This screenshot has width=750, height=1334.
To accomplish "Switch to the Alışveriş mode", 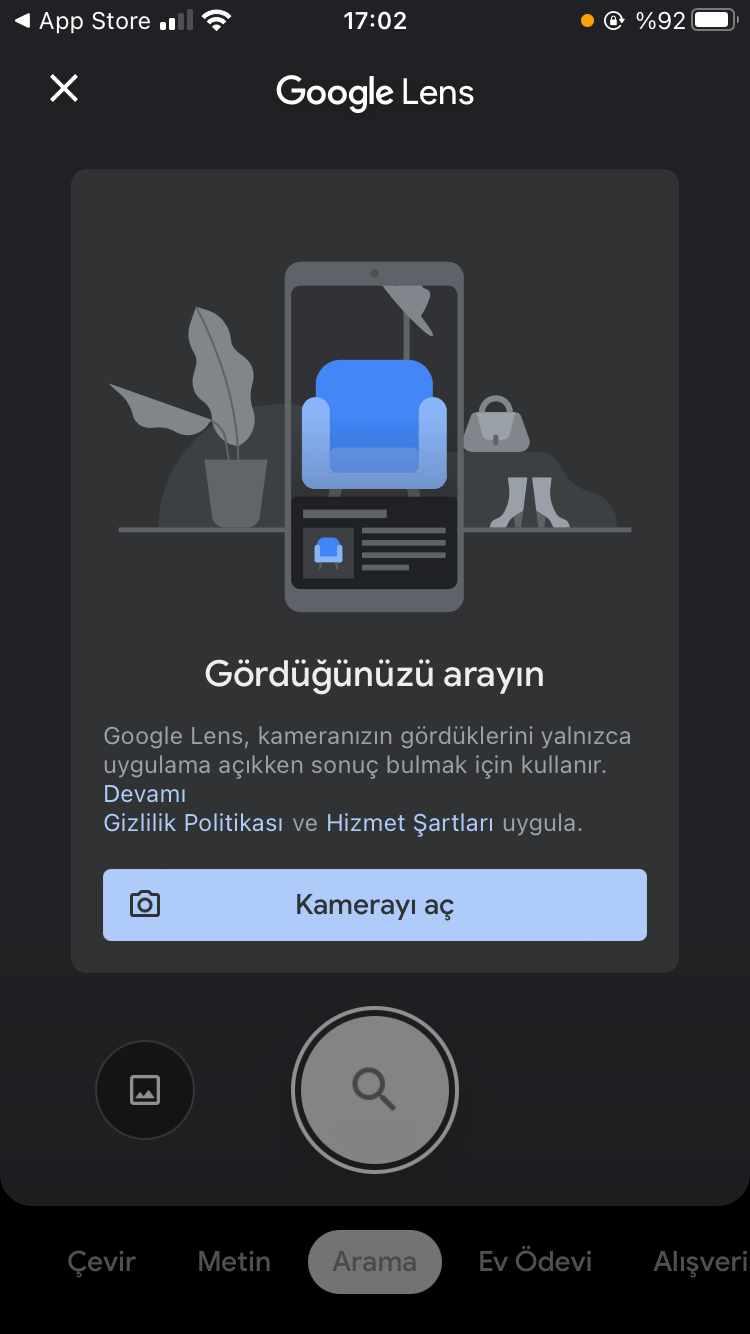I will 700,1262.
